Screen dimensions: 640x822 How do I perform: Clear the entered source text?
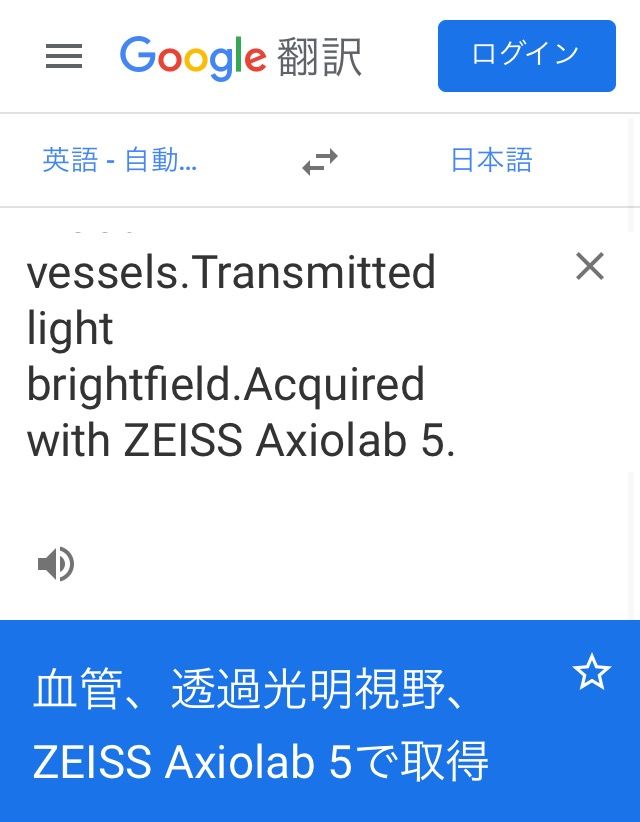tap(590, 266)
